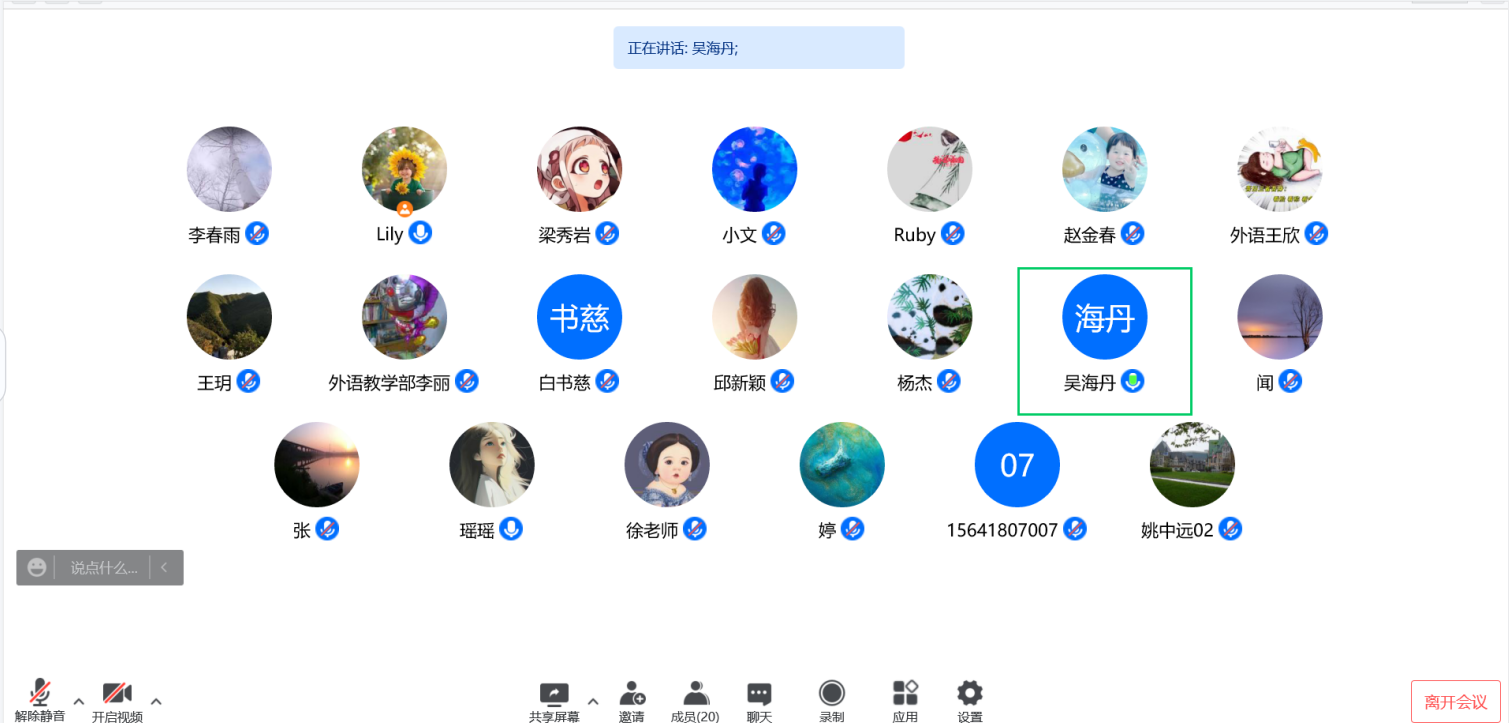Open the chat (聊天) panel
Viewport: 1509px width, 723px height.
(759, 699)
